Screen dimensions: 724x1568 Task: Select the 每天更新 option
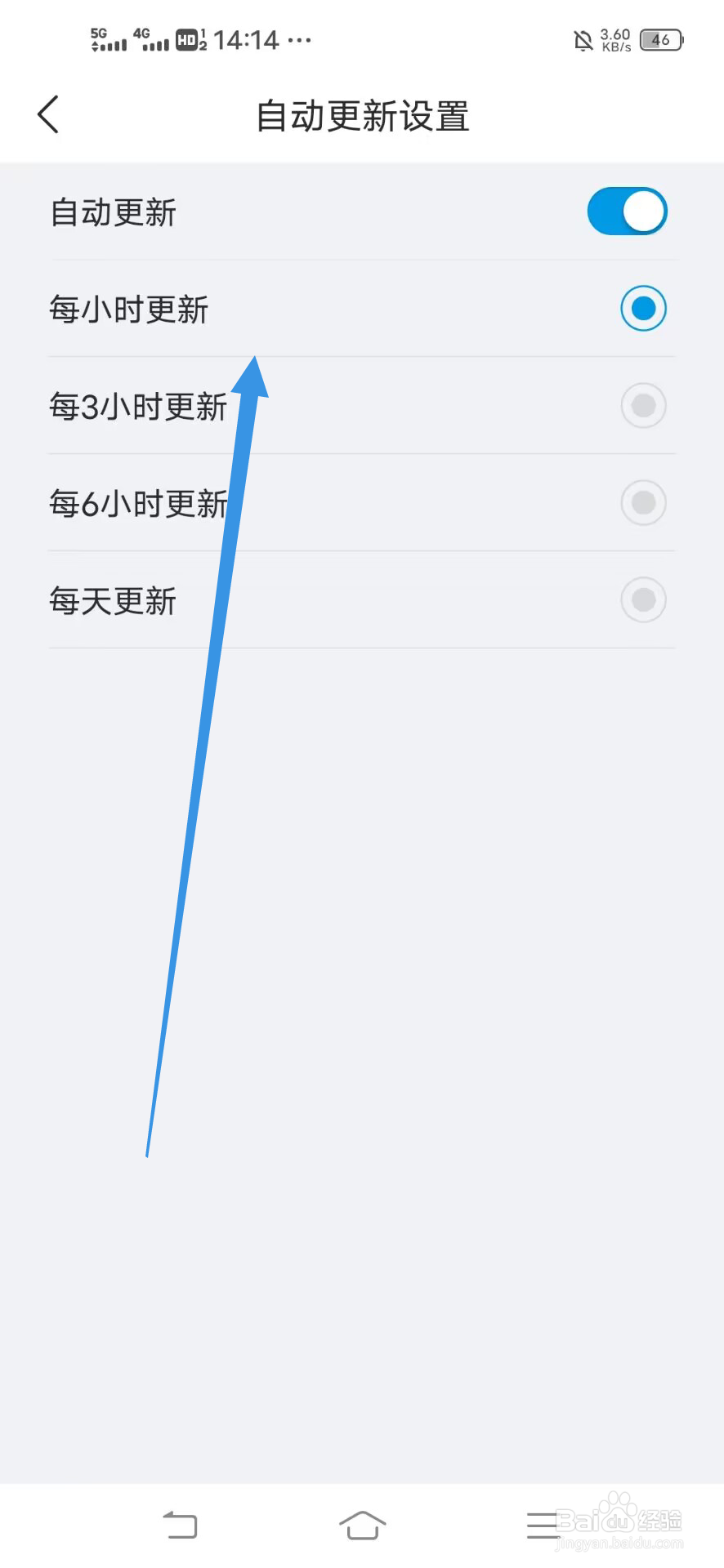click(642, 599)
